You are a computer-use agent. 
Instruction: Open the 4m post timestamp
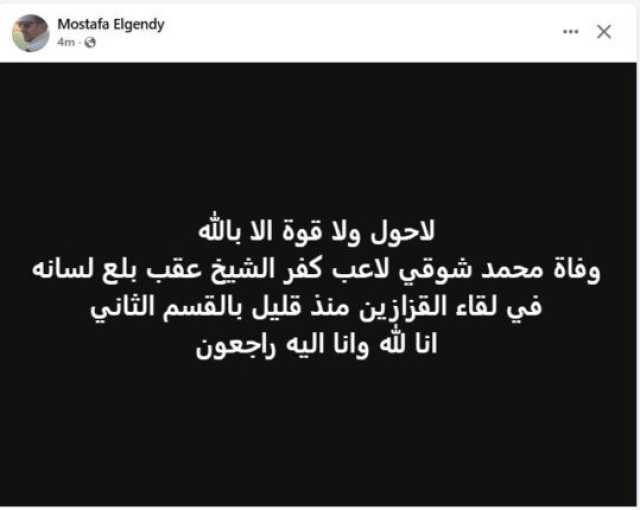pos(66,43)
